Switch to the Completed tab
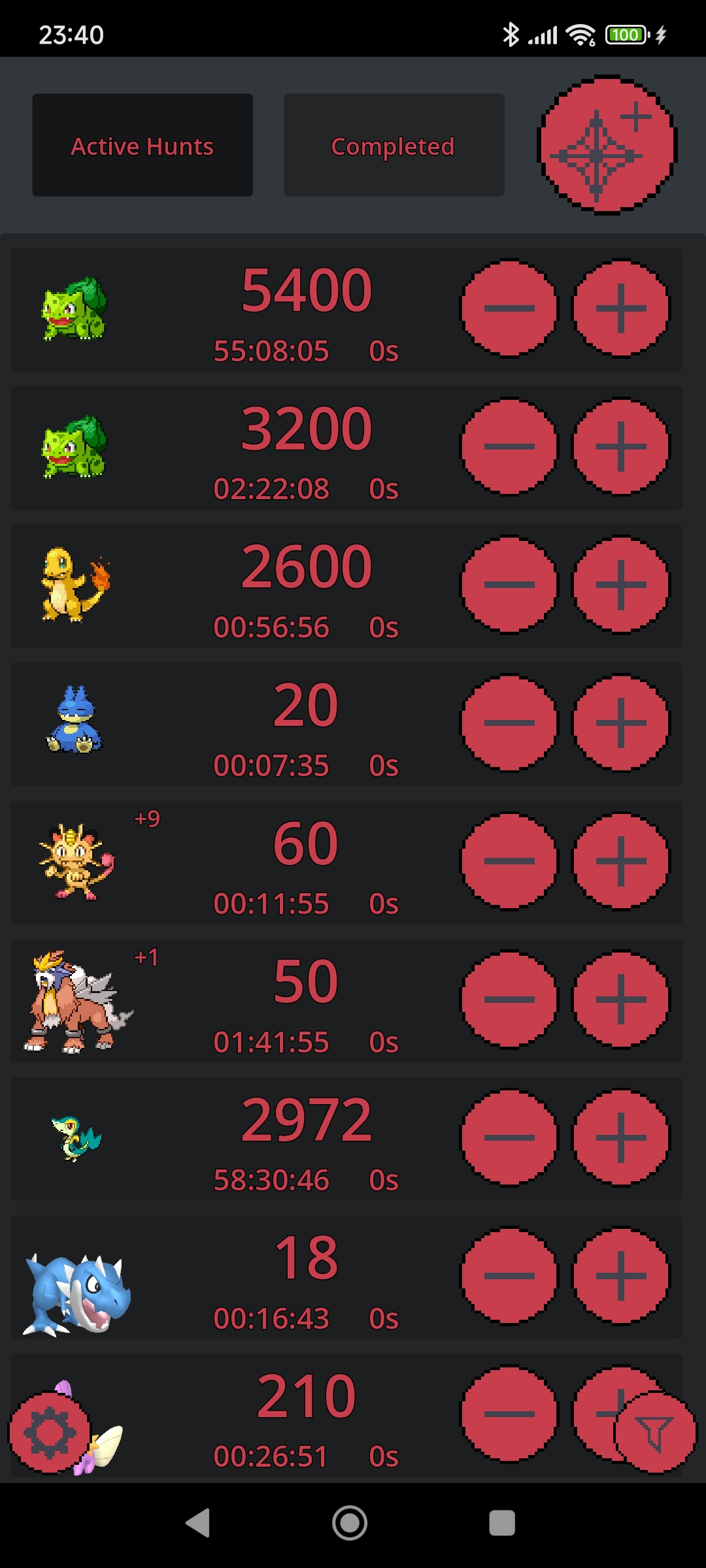Image resolution: width=706 pixels, height=1568 pixels. 394,146
